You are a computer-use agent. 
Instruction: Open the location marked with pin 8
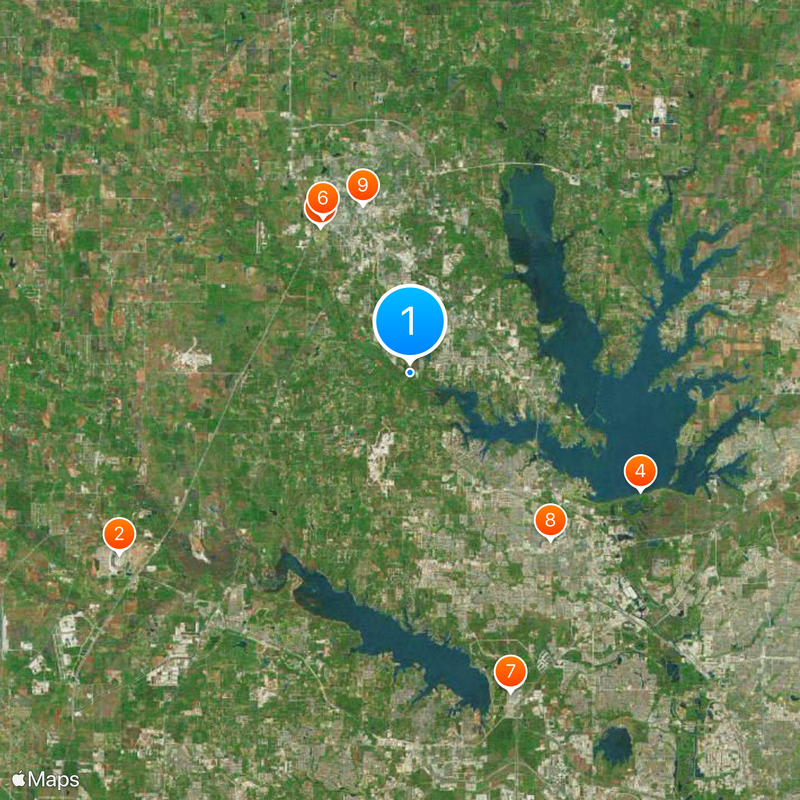(x=549, y=520)
